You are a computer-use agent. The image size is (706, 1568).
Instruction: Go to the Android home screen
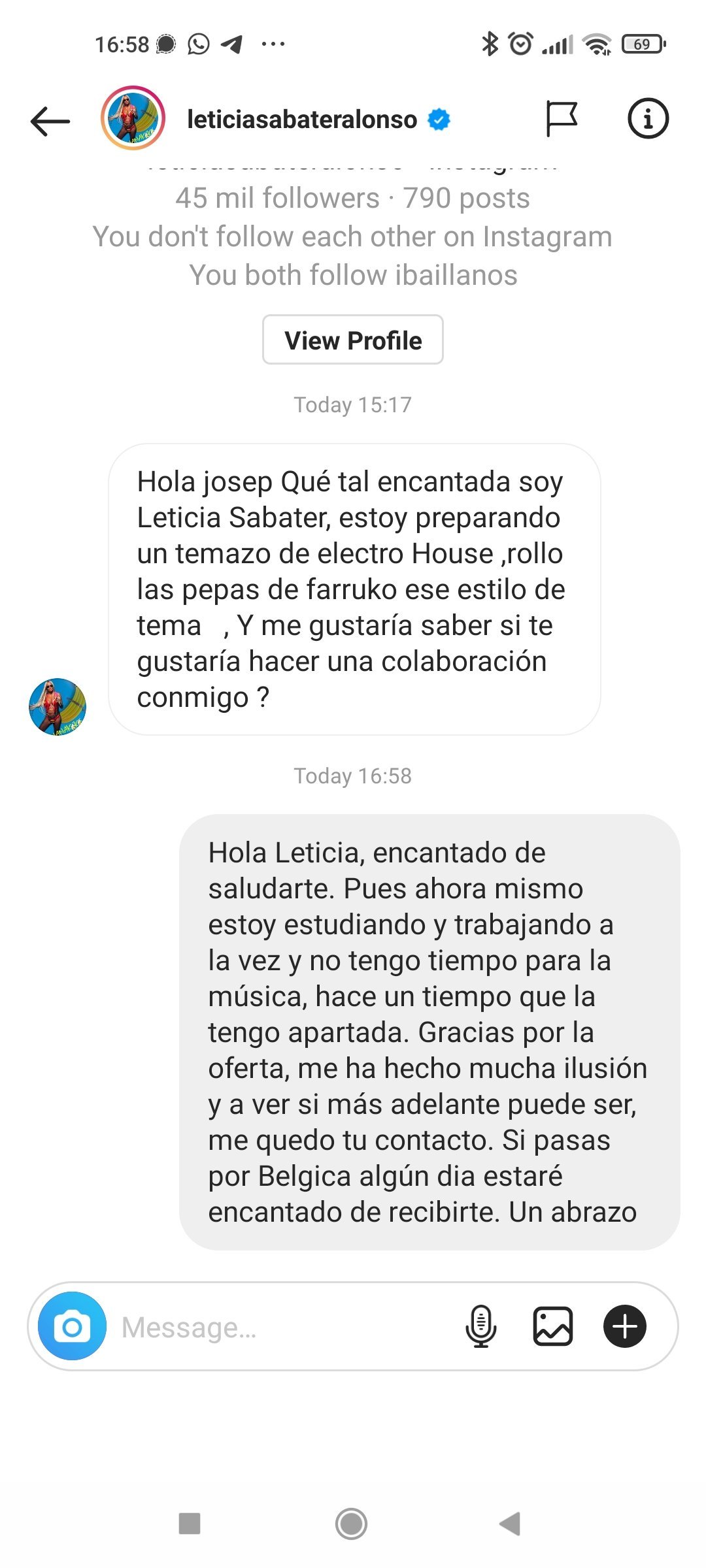click(352, 1524)
